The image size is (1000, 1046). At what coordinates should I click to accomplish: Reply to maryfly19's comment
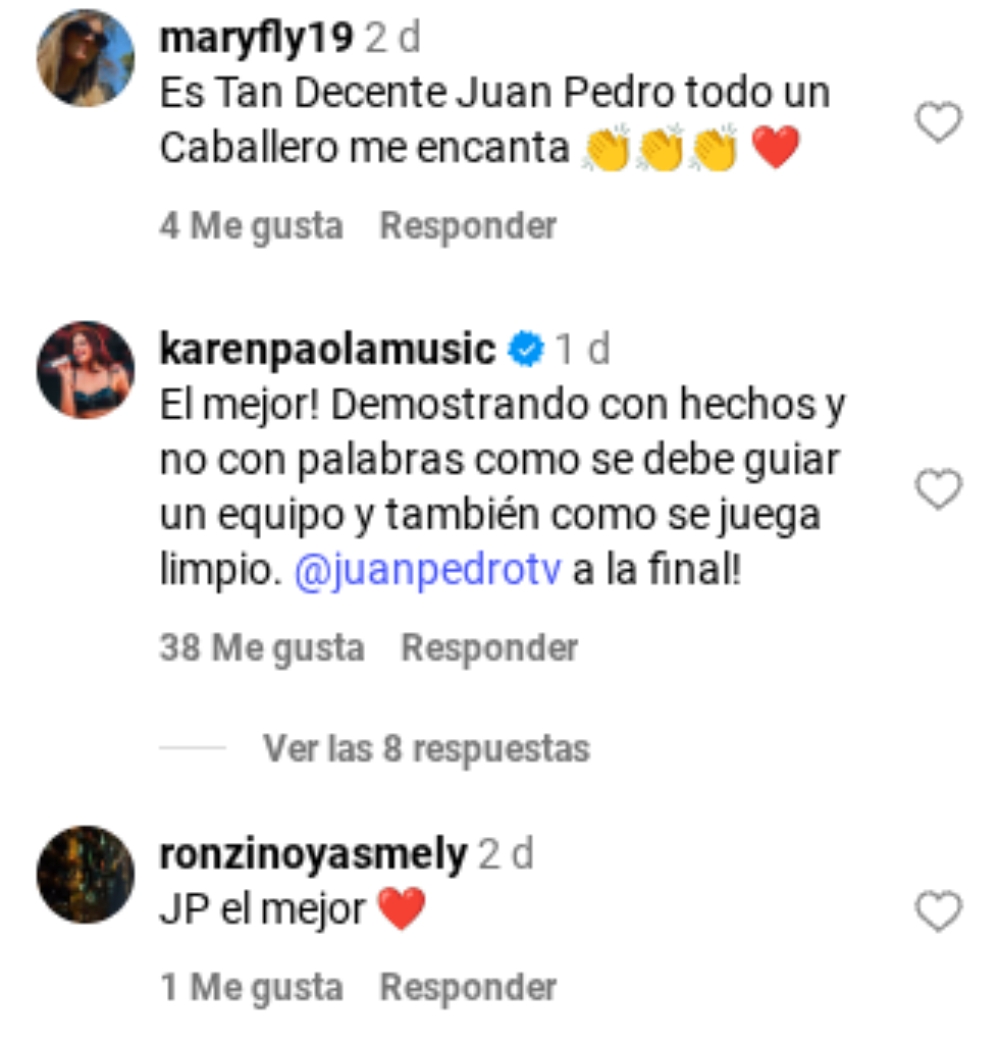point(468,226)
